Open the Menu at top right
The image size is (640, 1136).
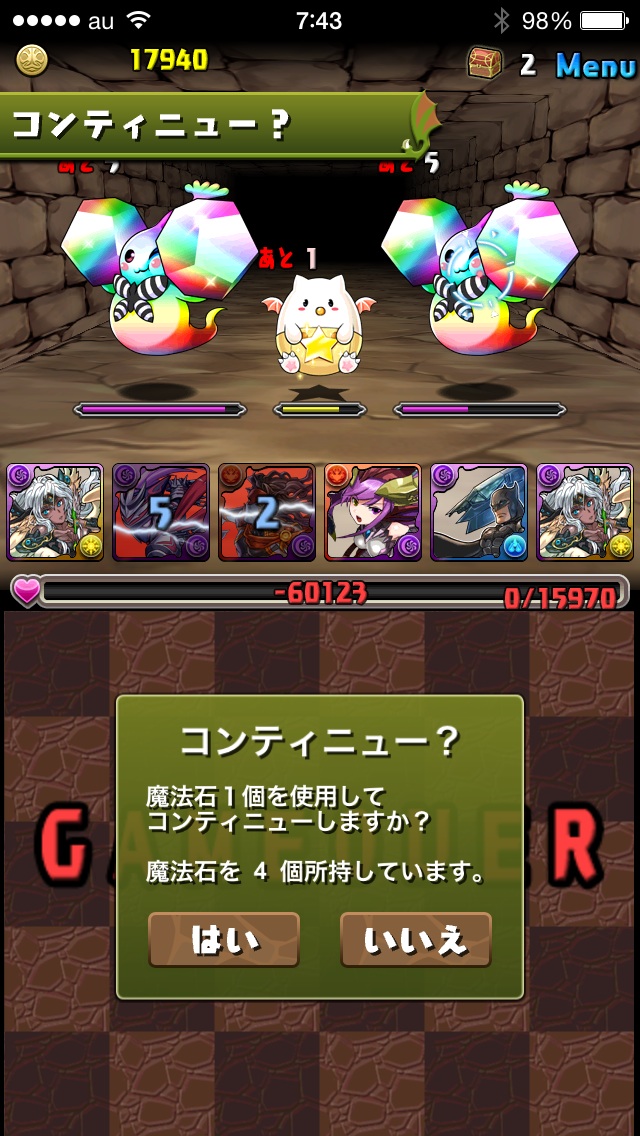595,65
